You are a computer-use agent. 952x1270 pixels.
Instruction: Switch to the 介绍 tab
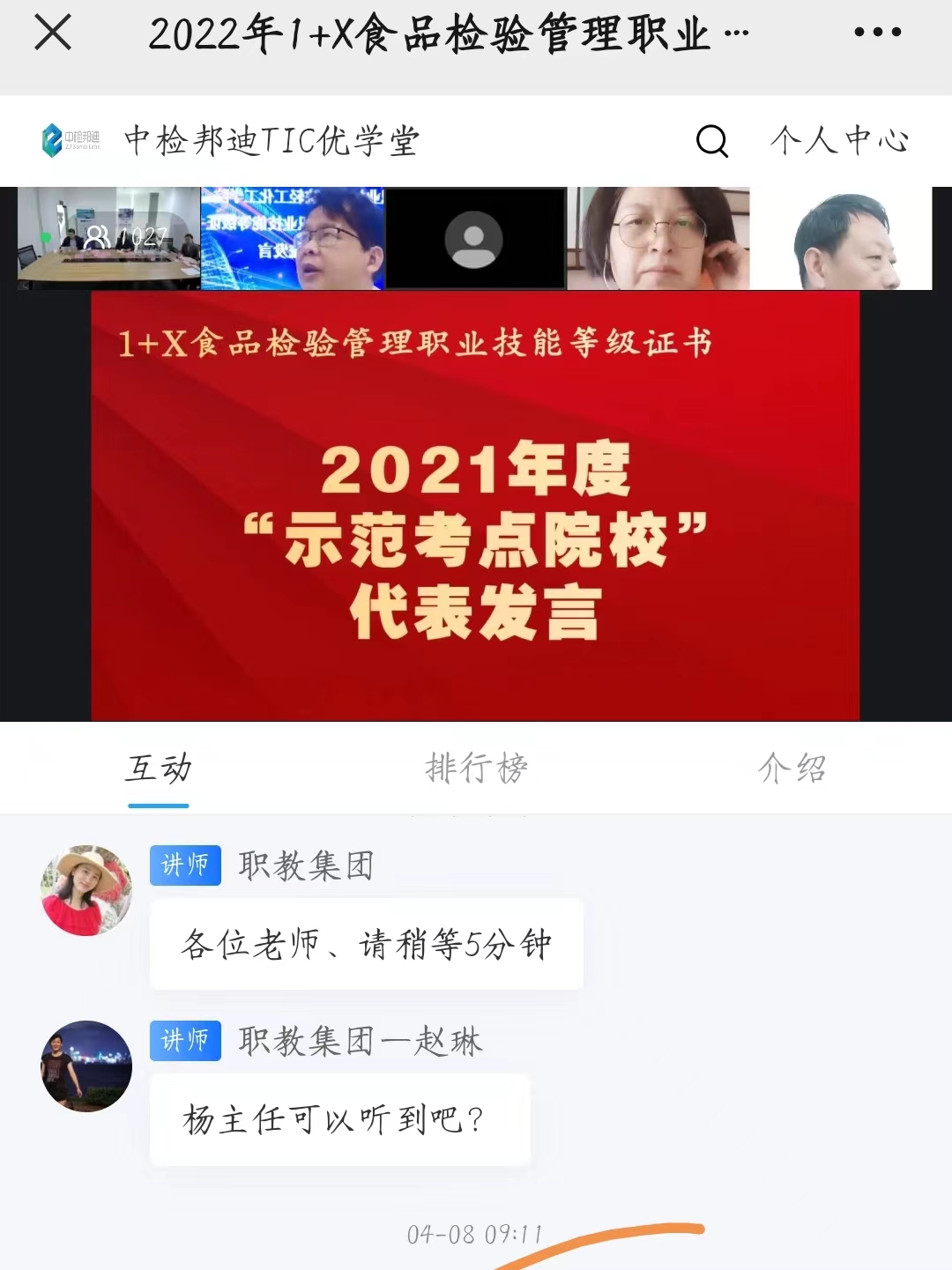click(792, 769)
